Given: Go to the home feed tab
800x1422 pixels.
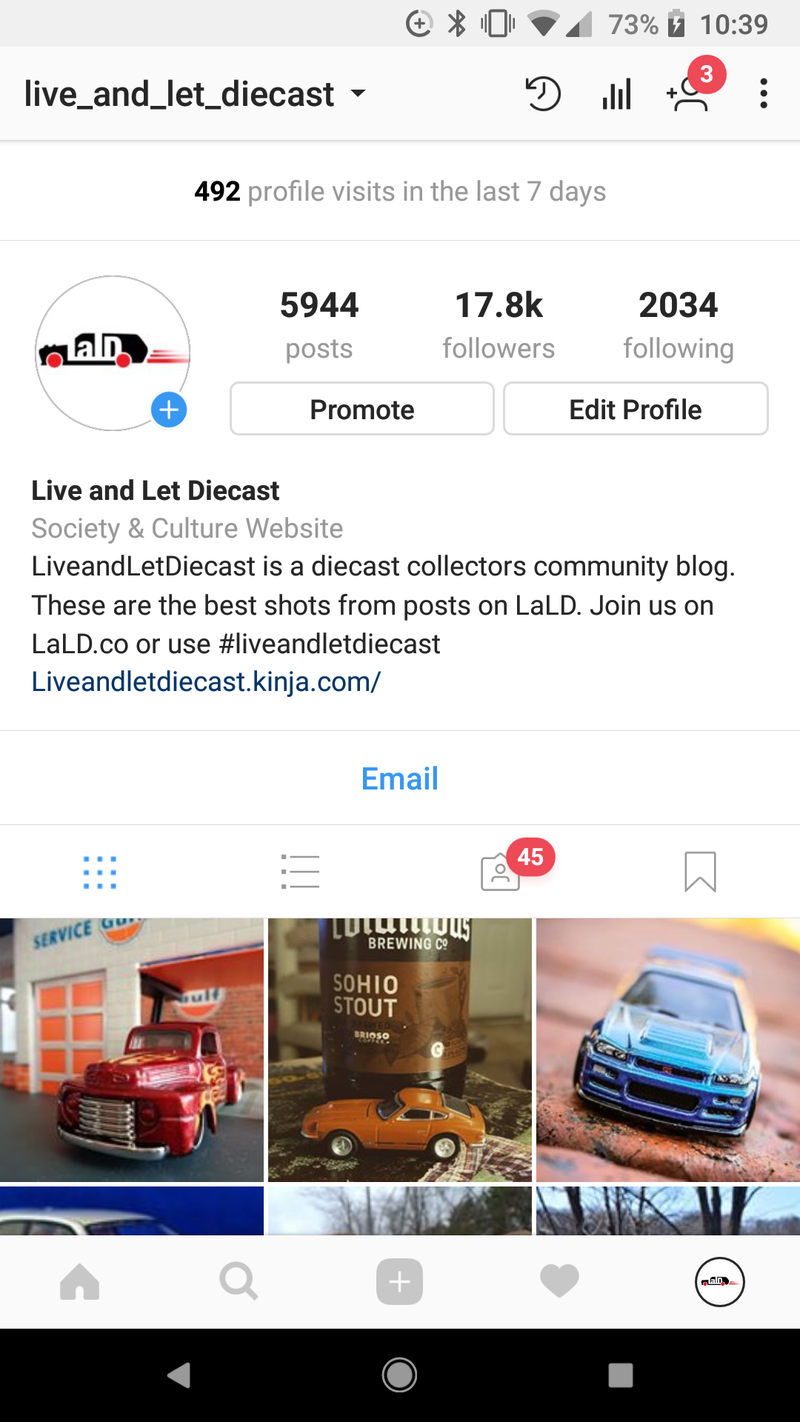Looking at the screenshot, I should (80, 1282).
